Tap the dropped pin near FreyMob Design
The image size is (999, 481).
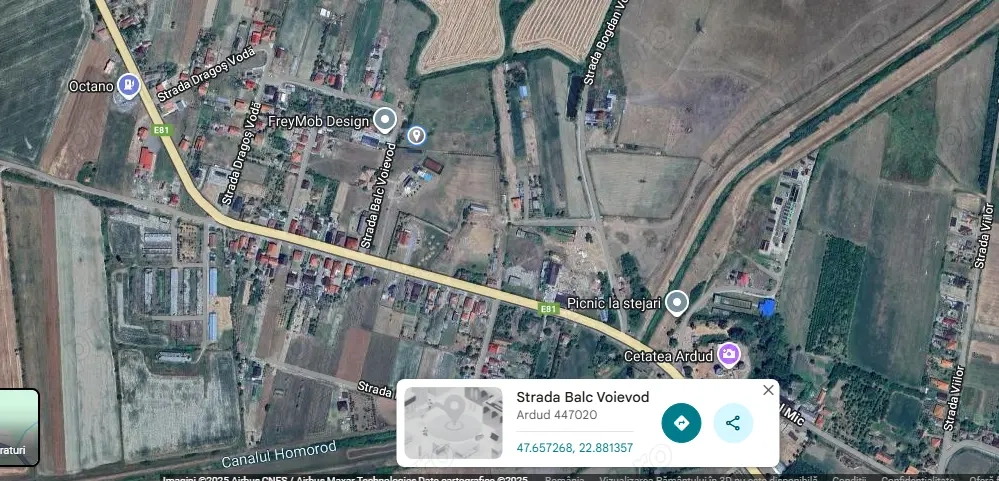click(417, 135)
